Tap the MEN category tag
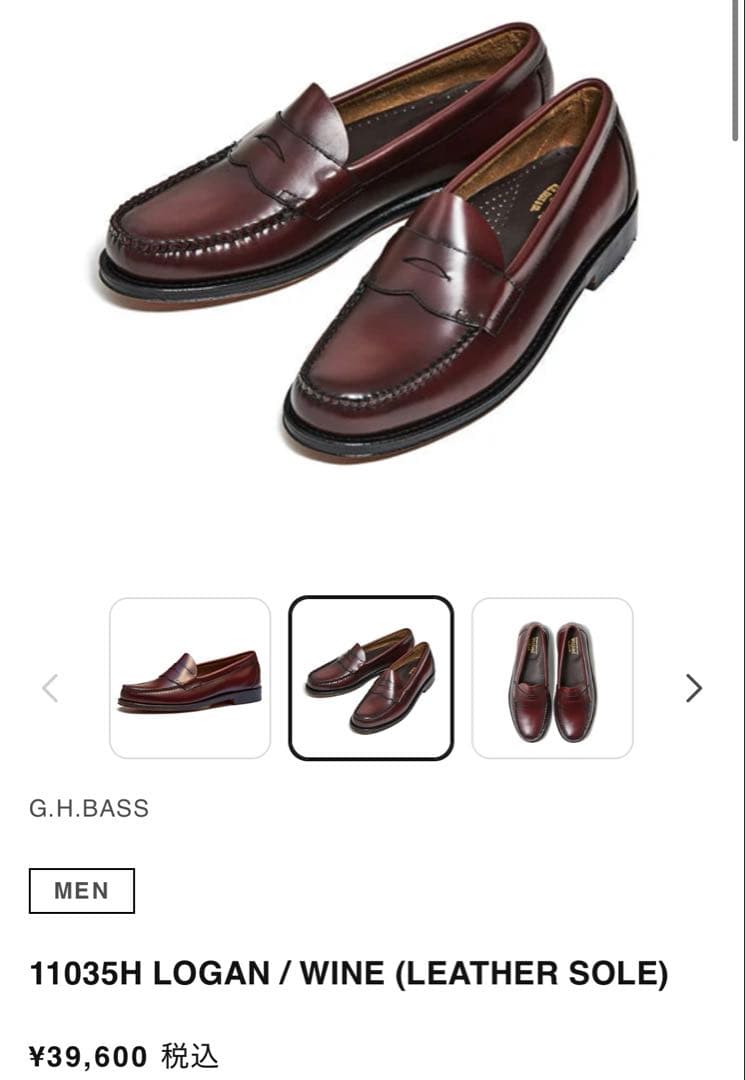Image resolution: width=745 pixels, height=1080 pixels. click(82, 891)
